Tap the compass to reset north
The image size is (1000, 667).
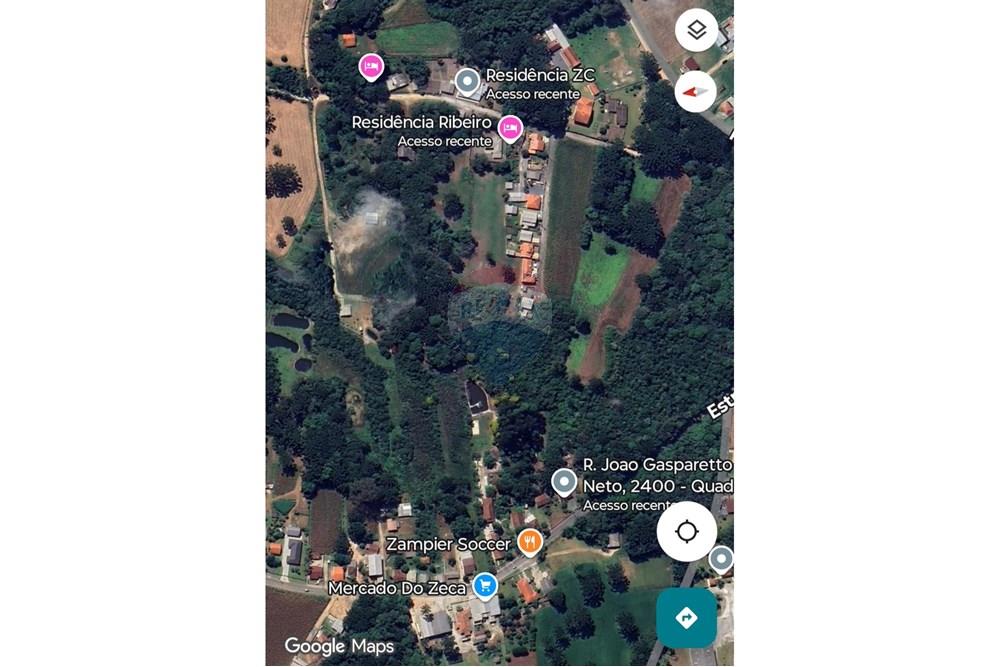coord(696,91)
